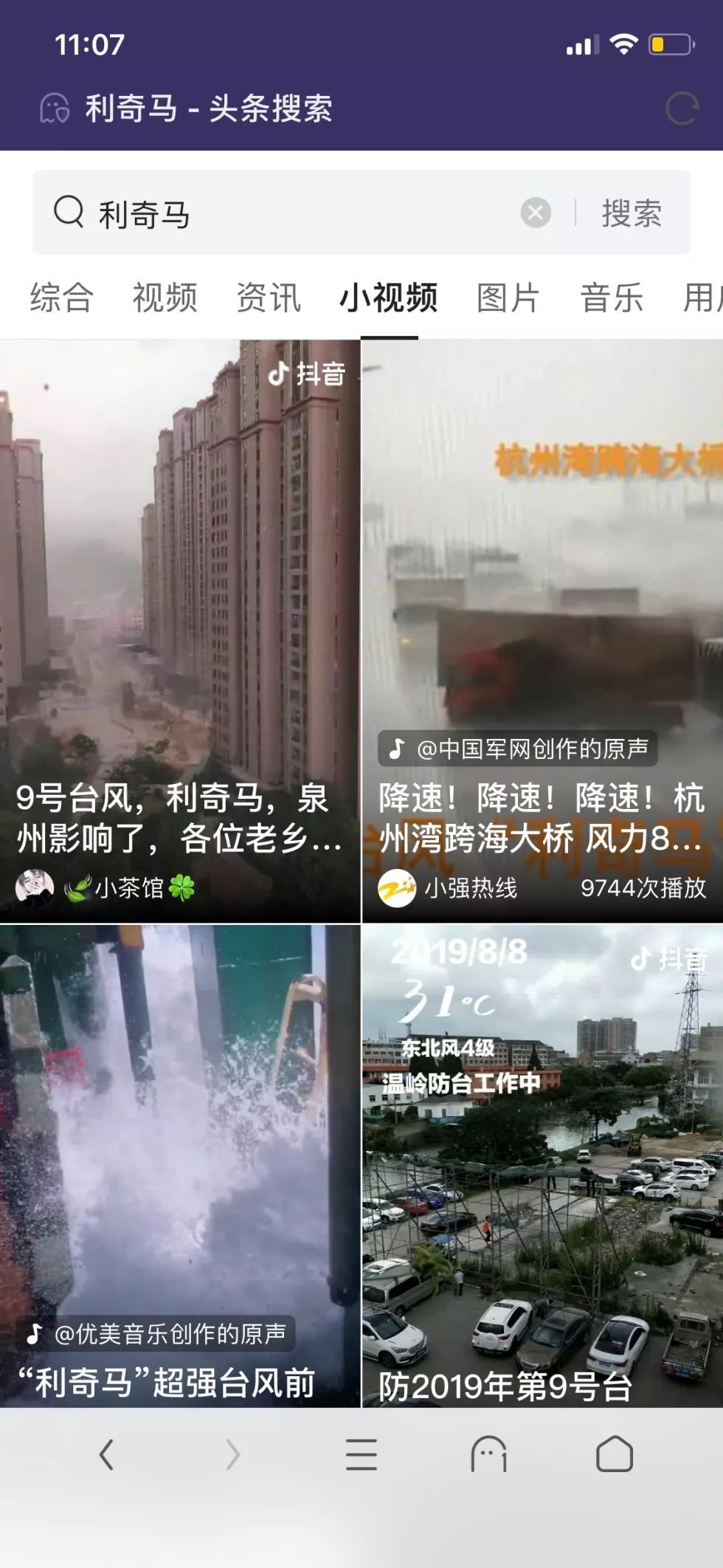The height and width of the screenshot is (1568, 723).
Task: Open the 泉州 9号台风 video by 小茶馆
Action: (x=180, y=627)
